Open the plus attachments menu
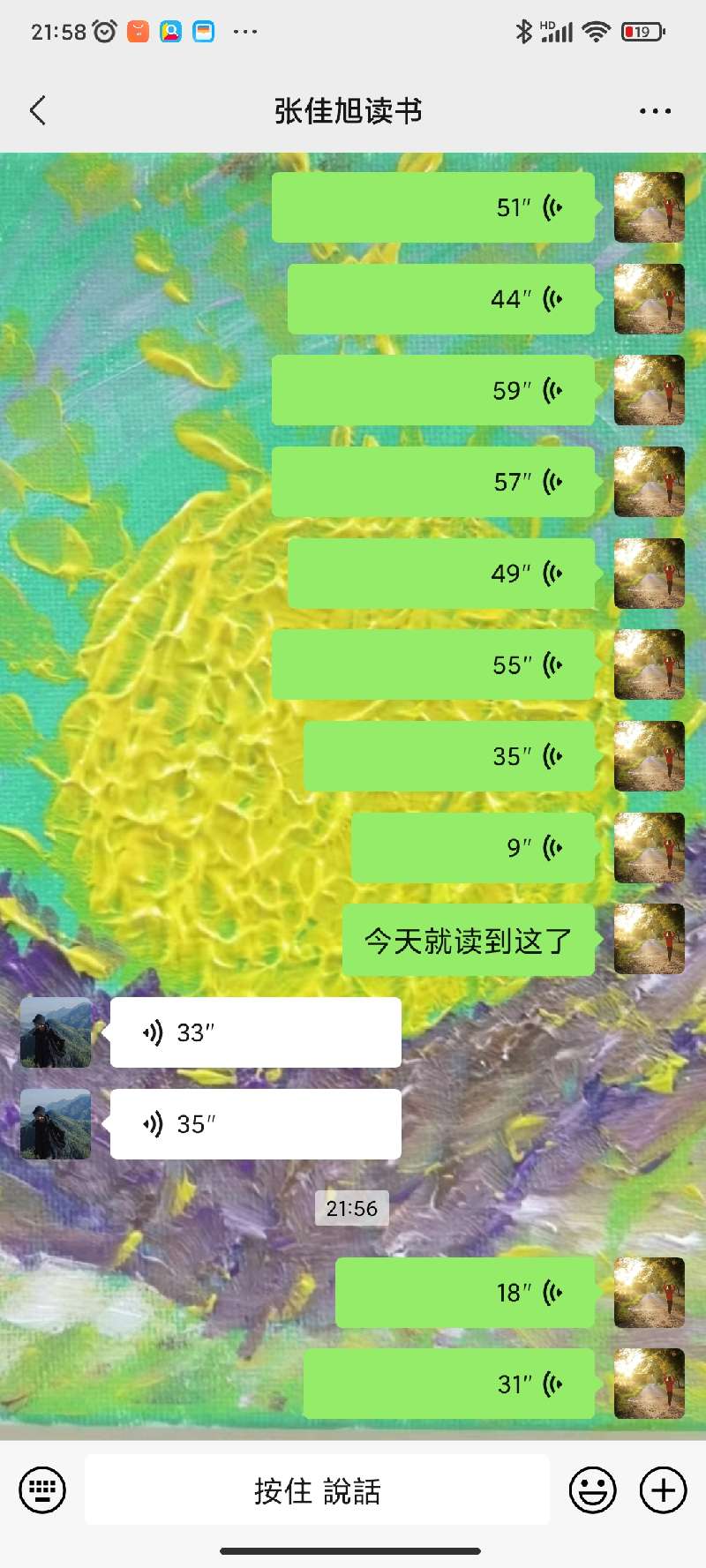The width and height of the screenshot is (706, 1568). point(663,1490)
